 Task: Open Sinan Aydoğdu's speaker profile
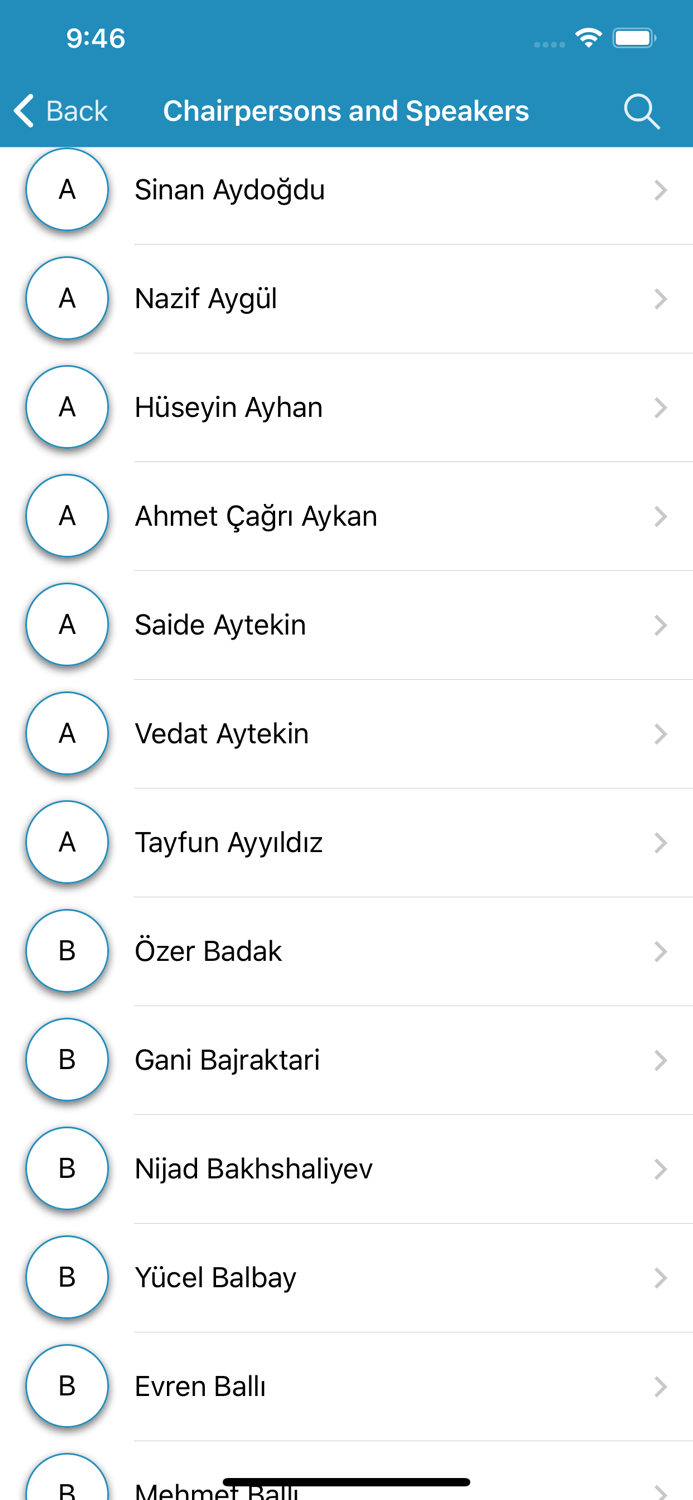pos(346,190)
